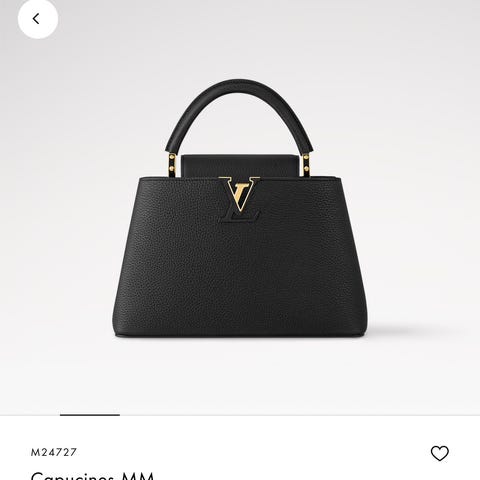Go back using the arrow button

(x=38, y=19)
